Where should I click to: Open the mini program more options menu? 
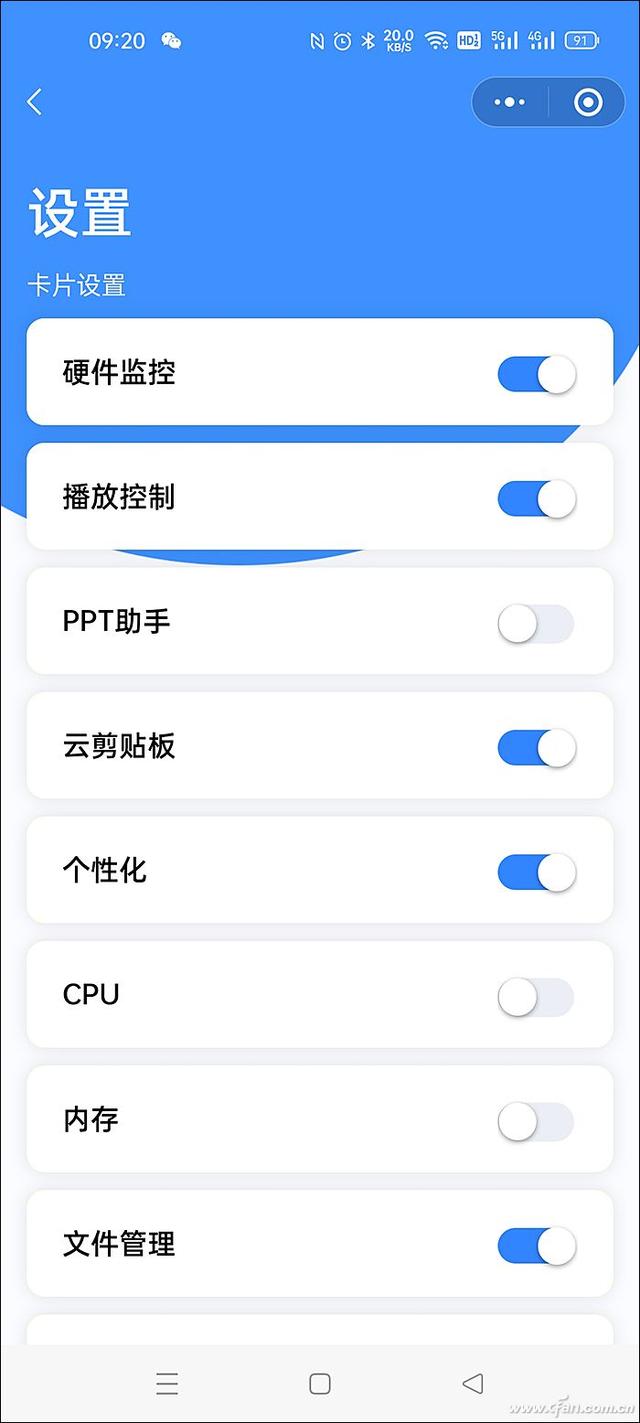click(x=510, y=102)
